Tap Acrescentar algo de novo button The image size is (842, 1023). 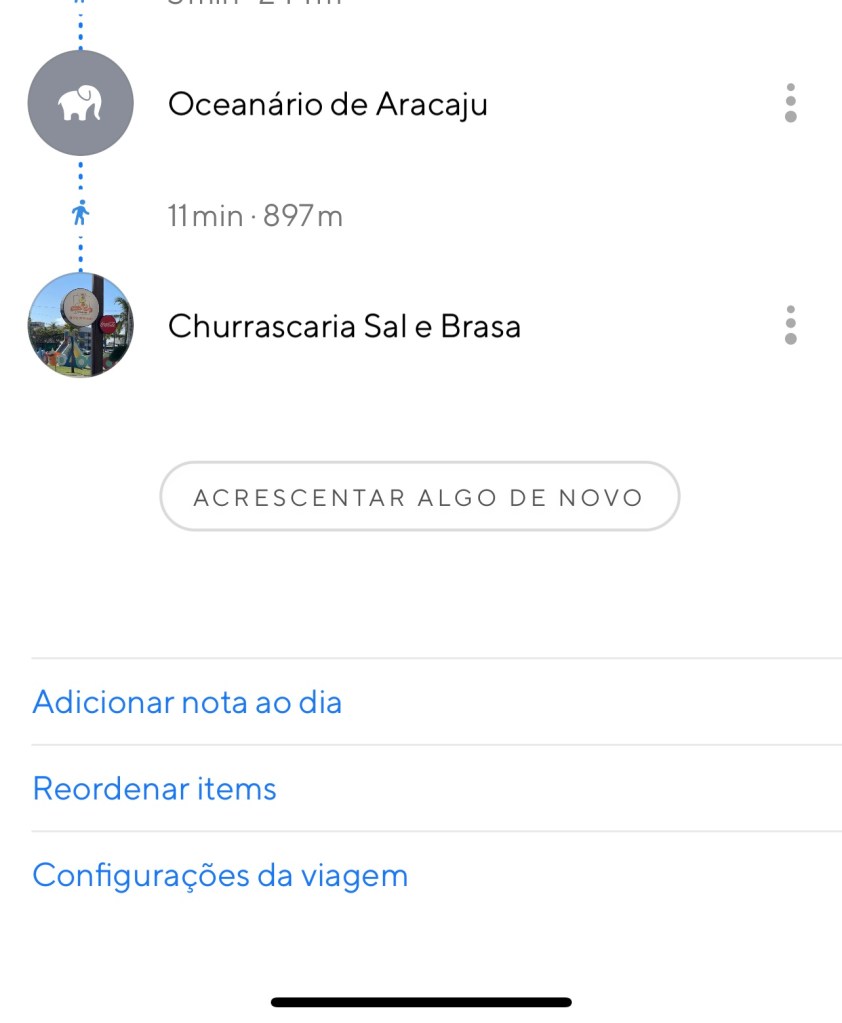coord(419,497)
